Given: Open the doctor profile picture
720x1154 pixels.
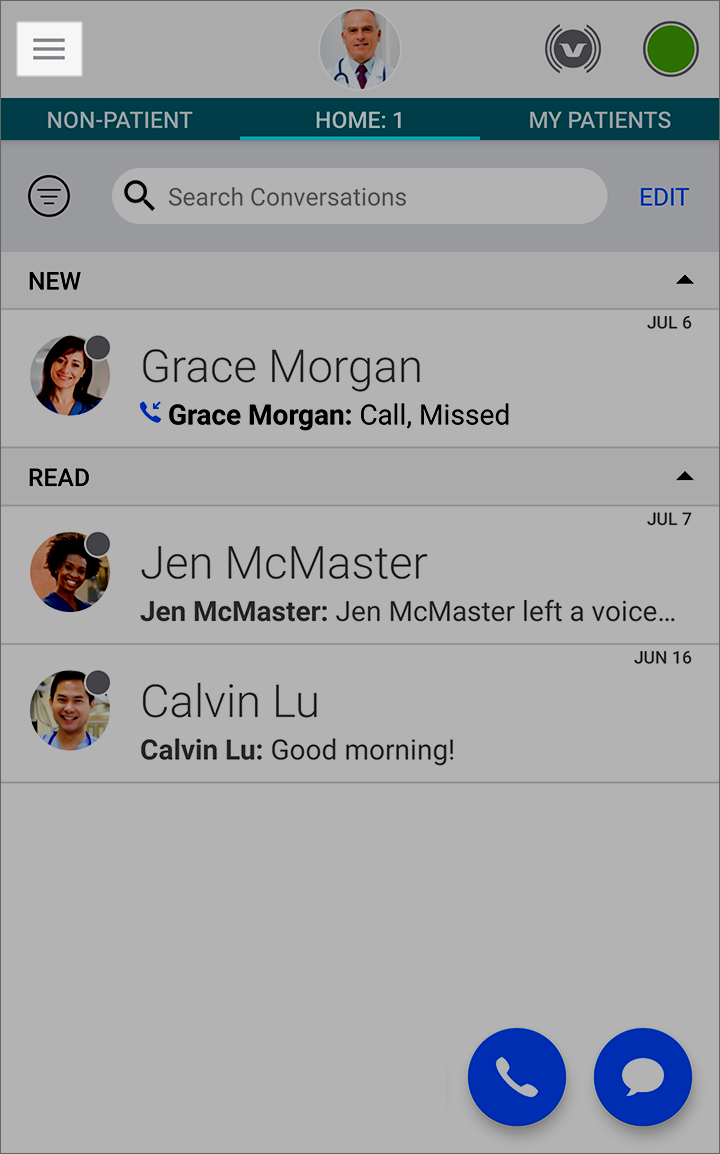Looking at the screenshot, I should pyautogui.click(x=359, y=49).
